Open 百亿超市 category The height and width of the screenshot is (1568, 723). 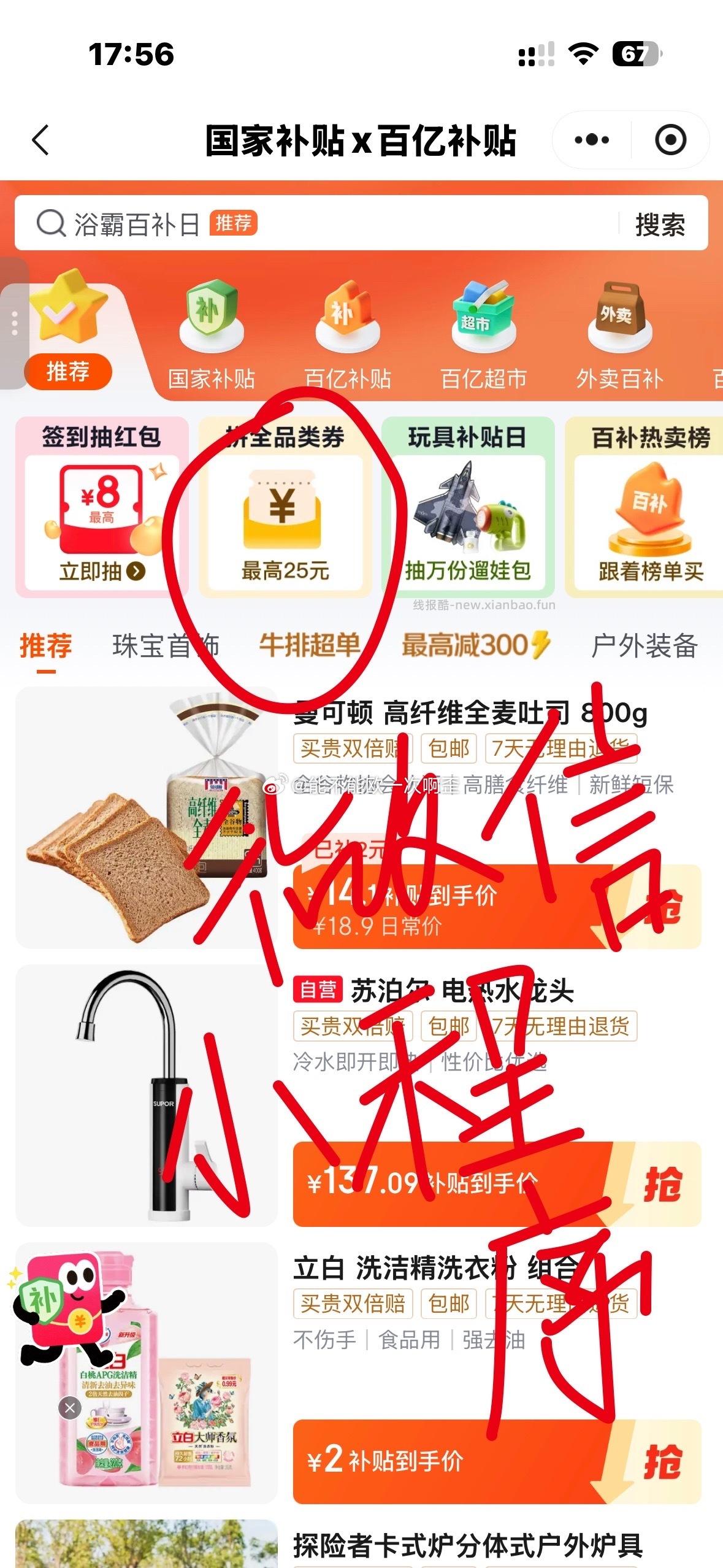[484, 337]
